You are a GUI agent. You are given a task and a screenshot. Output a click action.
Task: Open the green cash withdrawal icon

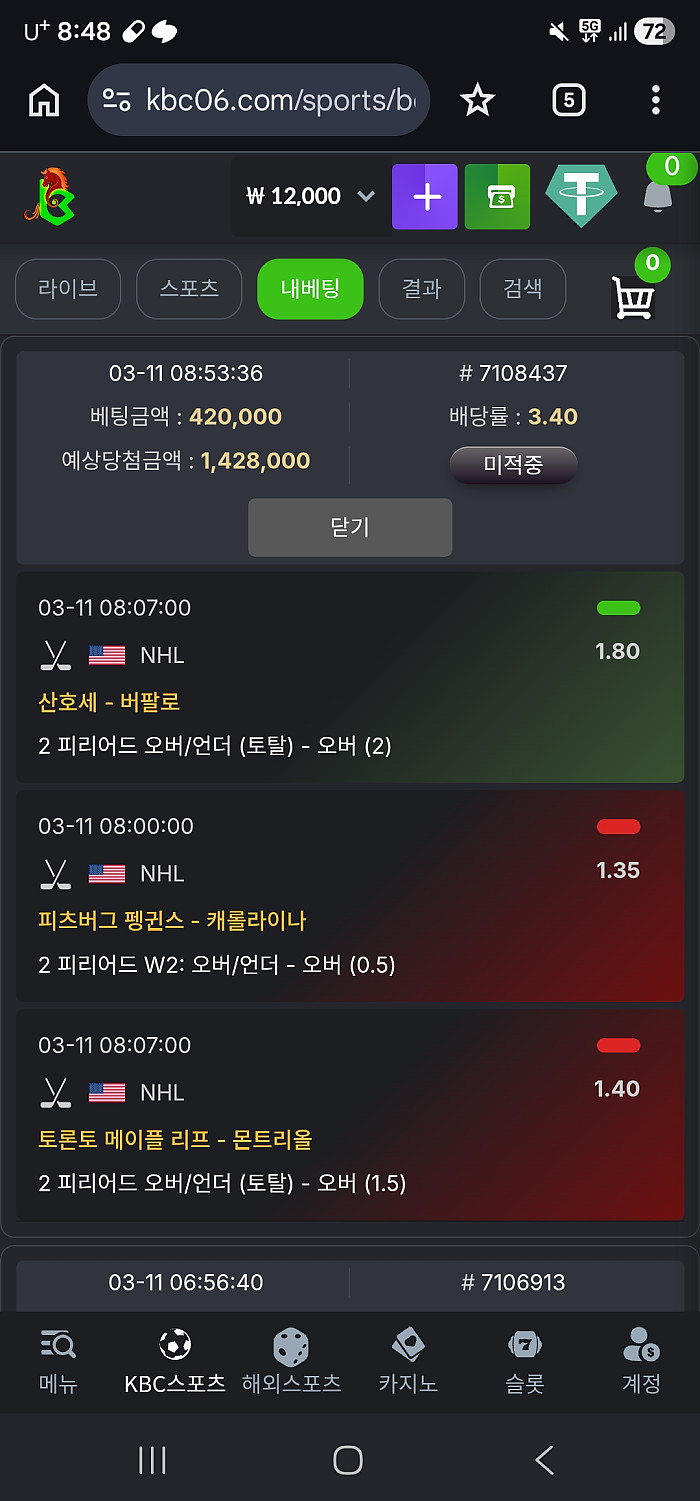[x=497, y=197]
